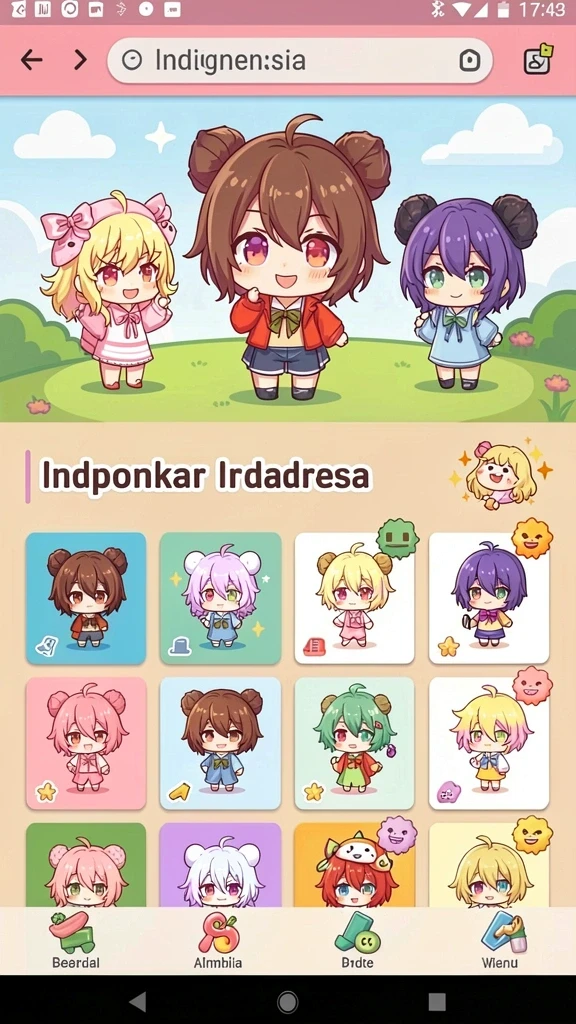This screenshot has height=1024, width=576.
Task: Open the green-haired character tile
Action: [355, 743]
